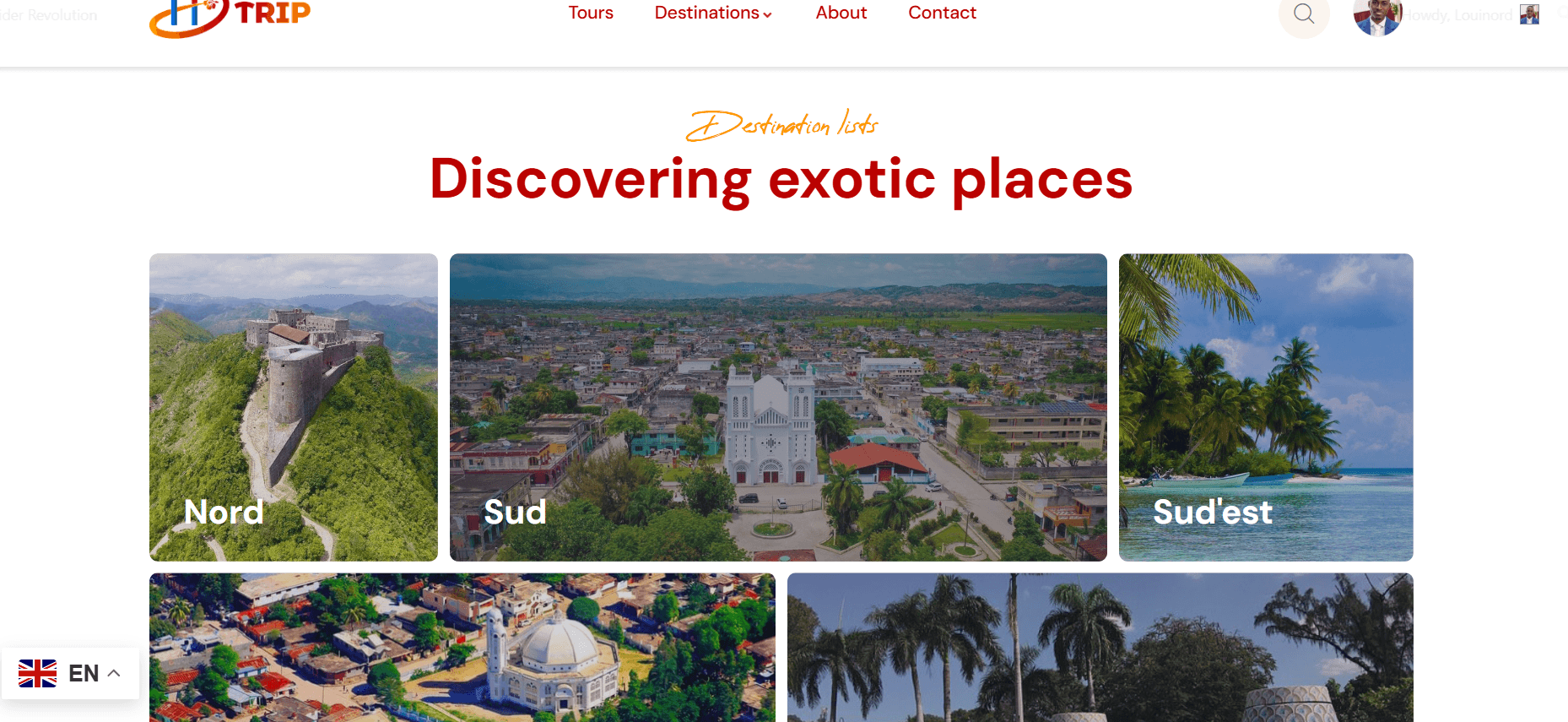The width and height of the screenshot is (1568, 722).
Task: Open the domed cathedral aerial destination card
Action: point(462,647)
